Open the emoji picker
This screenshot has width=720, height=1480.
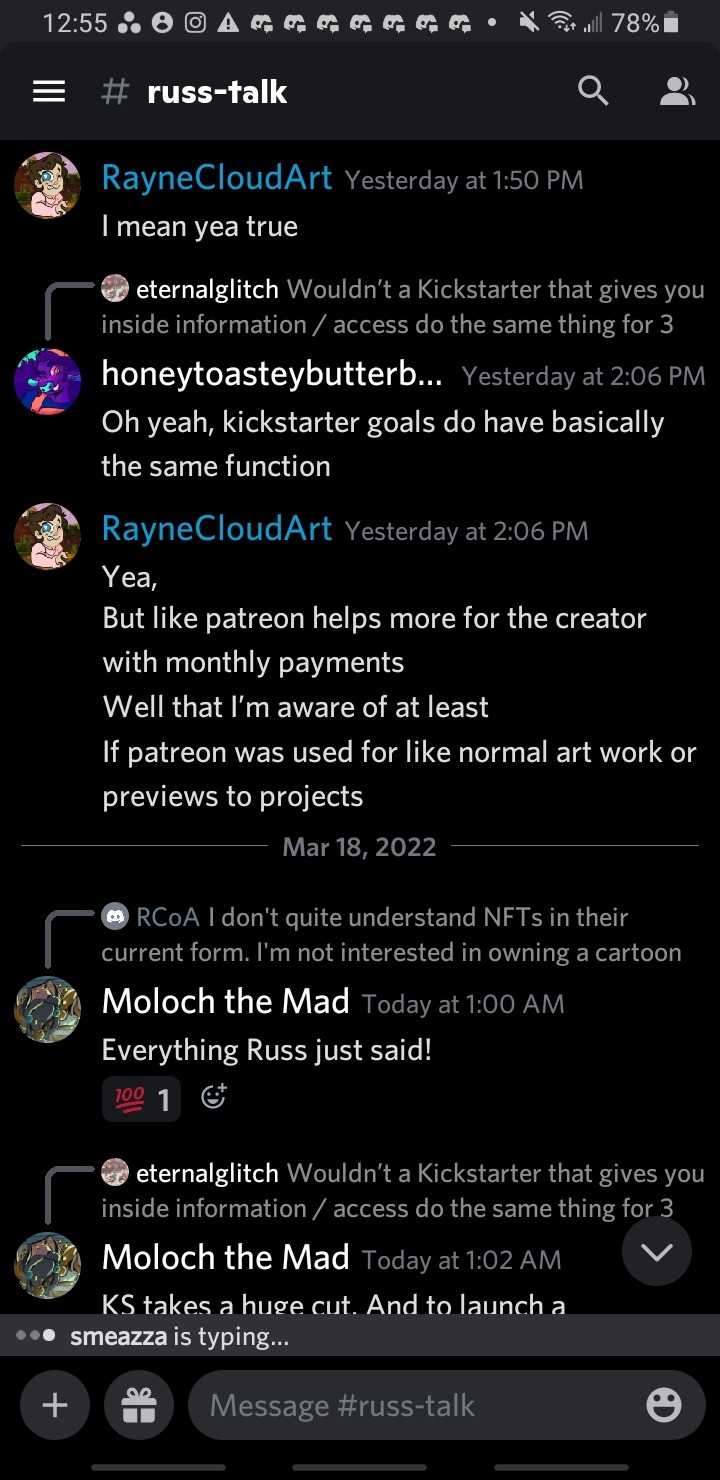pyautogui.click(x=664, y=1406)
